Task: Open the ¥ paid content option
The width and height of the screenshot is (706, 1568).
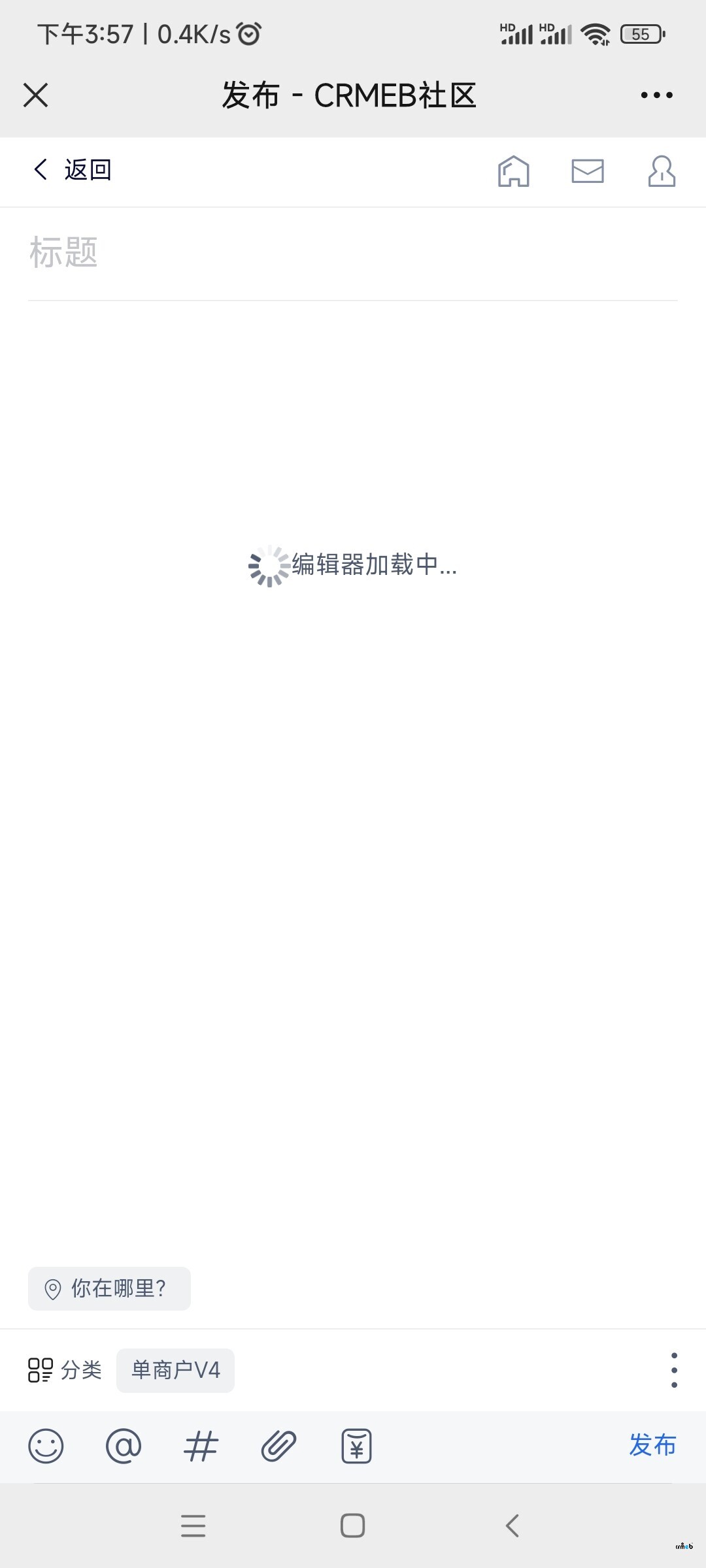Action: coord(356,1446)
